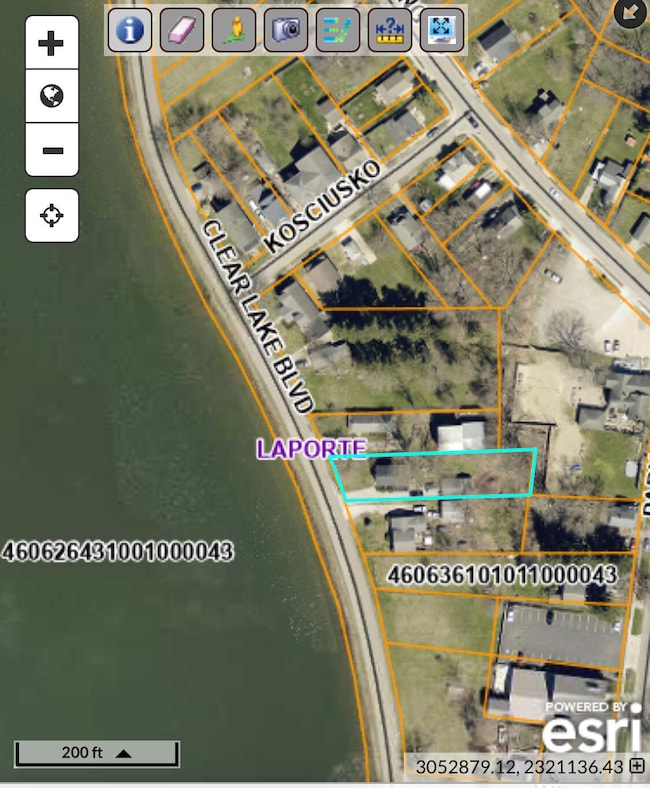Select the identify info tool

(x=130, y=30)
